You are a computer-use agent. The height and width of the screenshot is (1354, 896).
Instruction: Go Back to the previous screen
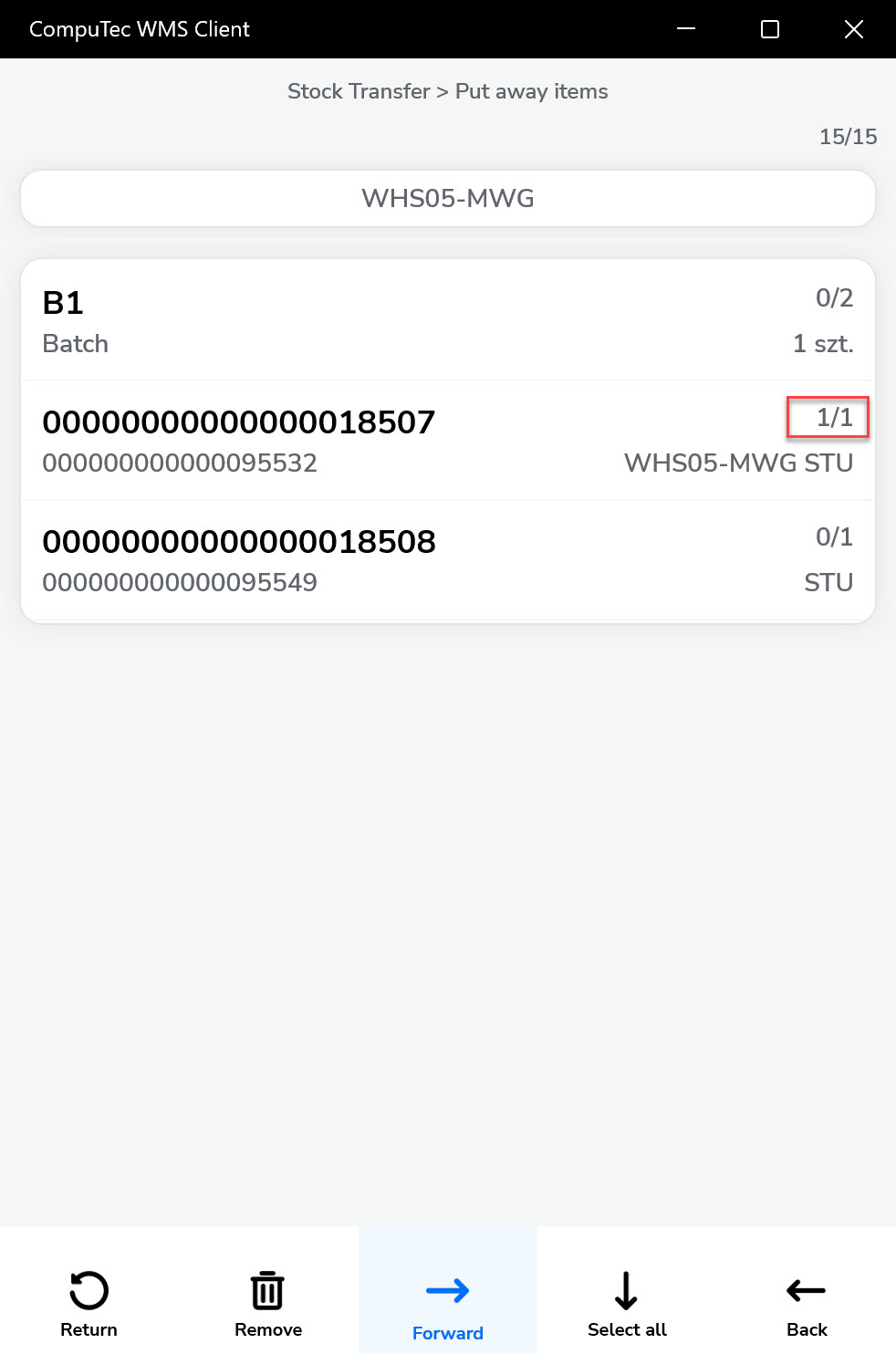coord(807,1303)
